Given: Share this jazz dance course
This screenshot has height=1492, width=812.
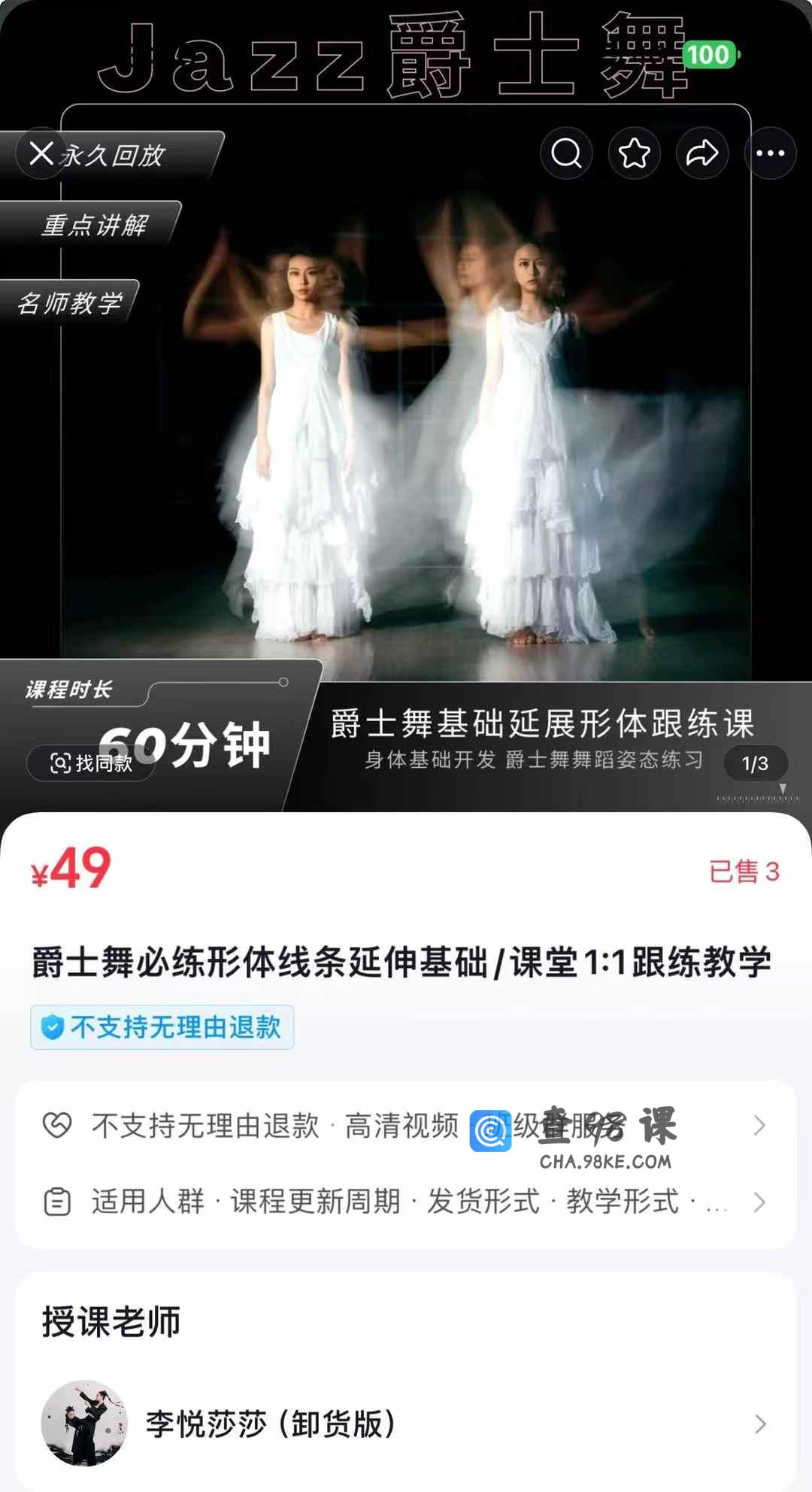Looking at the screenshot, I should pos(701,153).
